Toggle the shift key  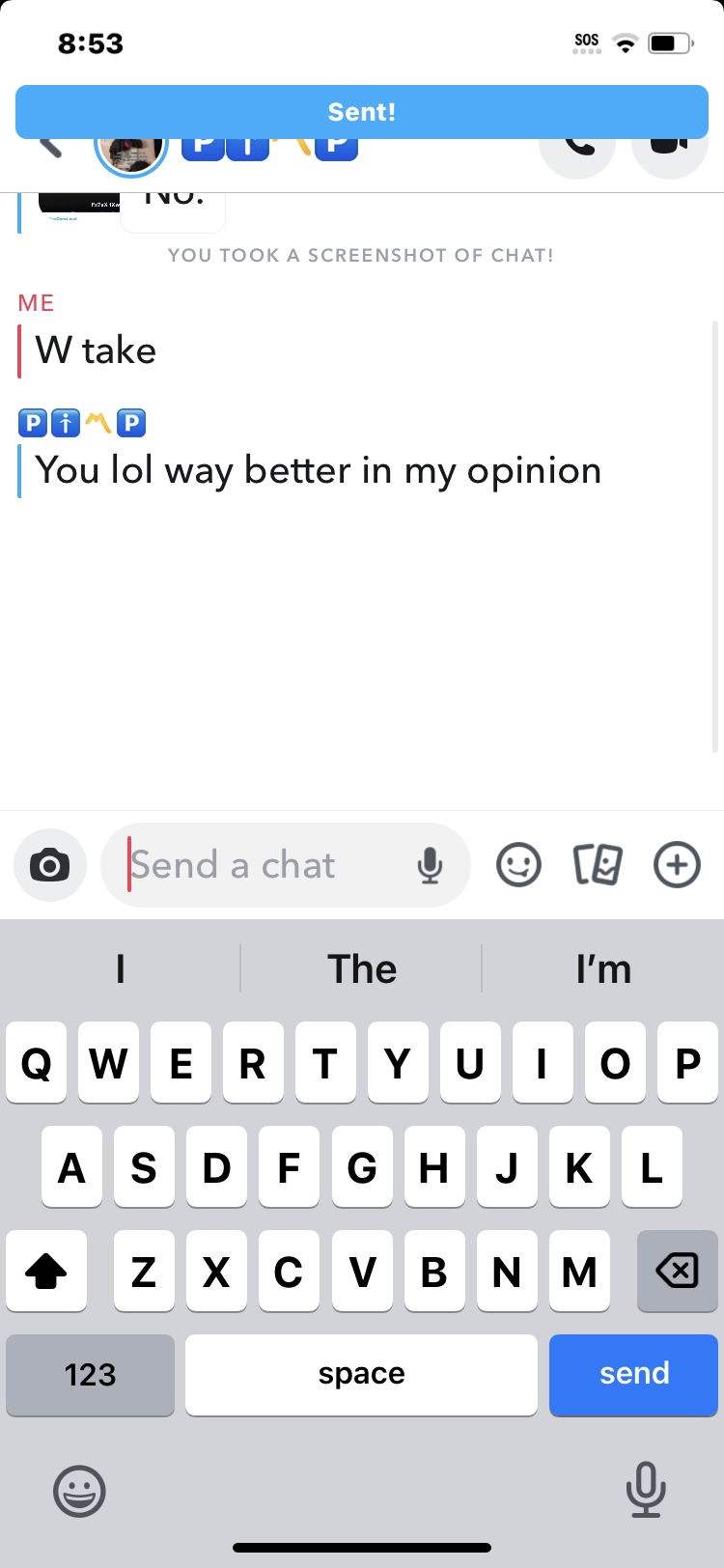[x=45, y=1271]
